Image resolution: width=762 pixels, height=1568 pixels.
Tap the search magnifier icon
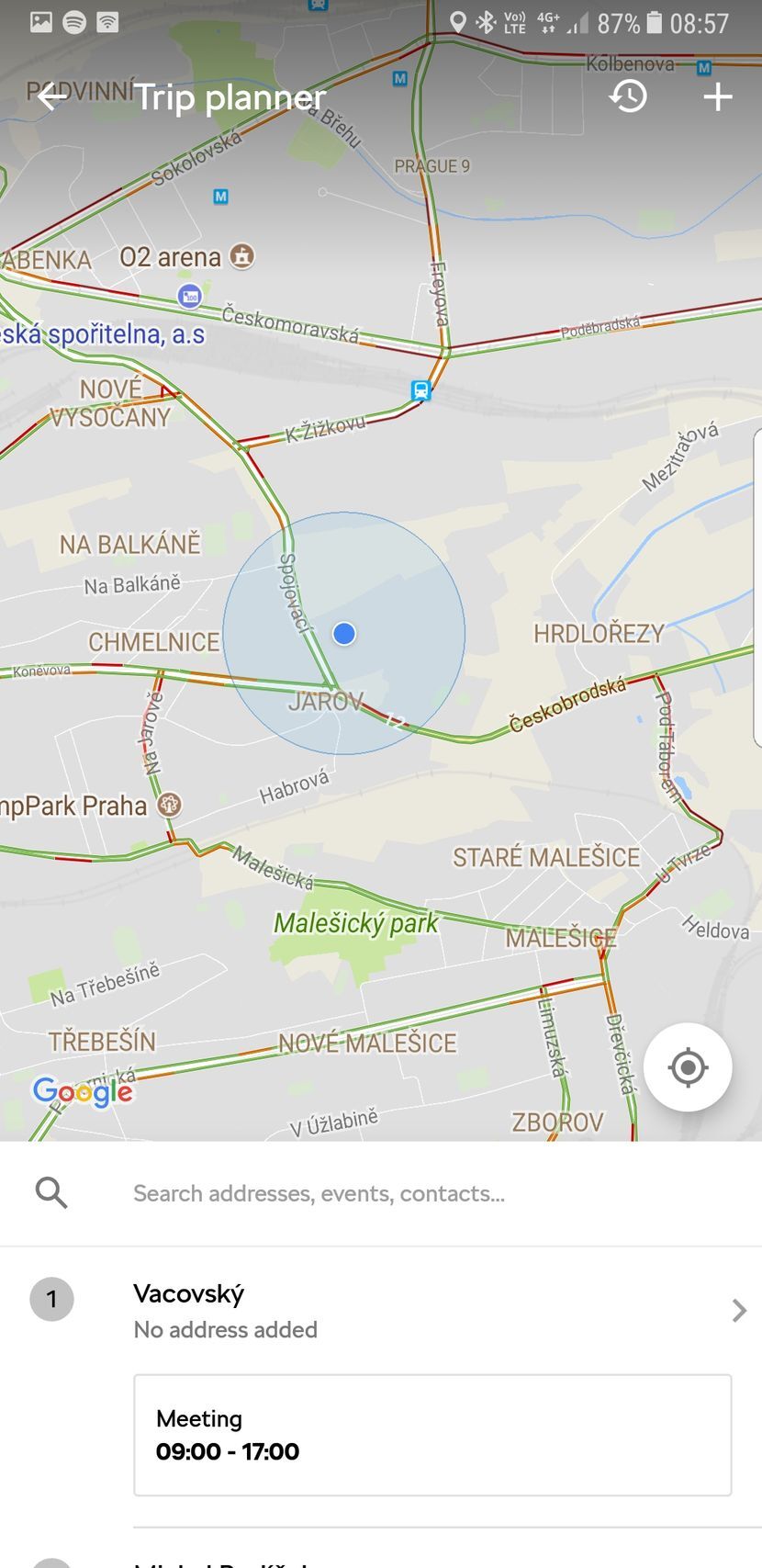pyautogui.click(x=51, y=1191)
